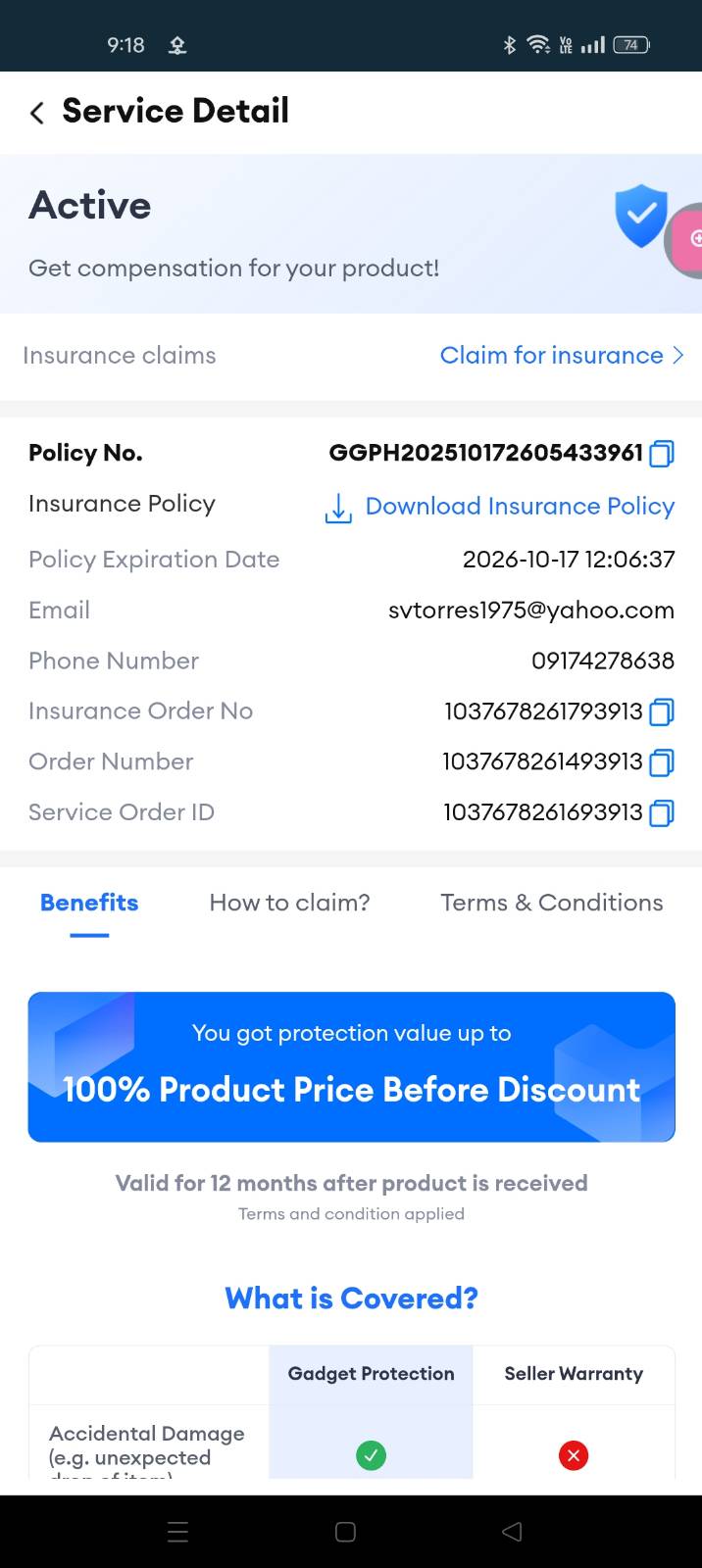Switch to Terms & Conditions tab

pyautogui.click(x=551, y=903)
